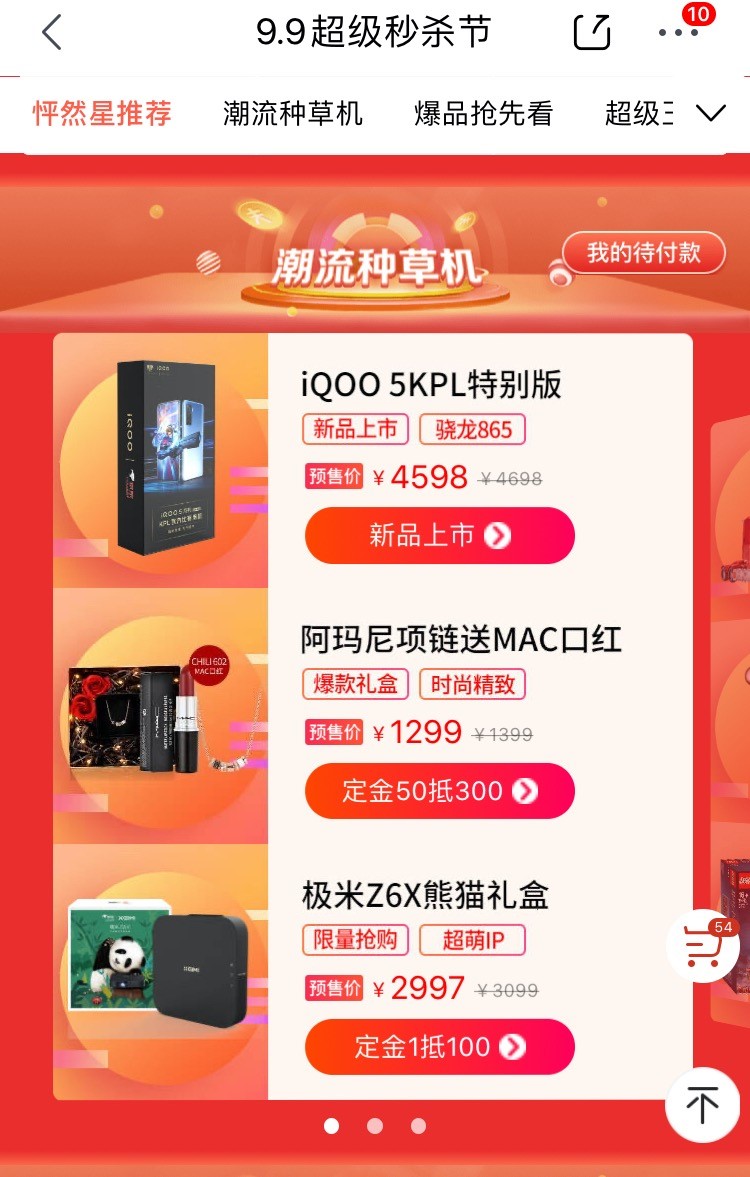This screenshot has width=750, height=1177.
Task: Open the iQOO 5KPL特别版 product image
Action: coord(165,458)
